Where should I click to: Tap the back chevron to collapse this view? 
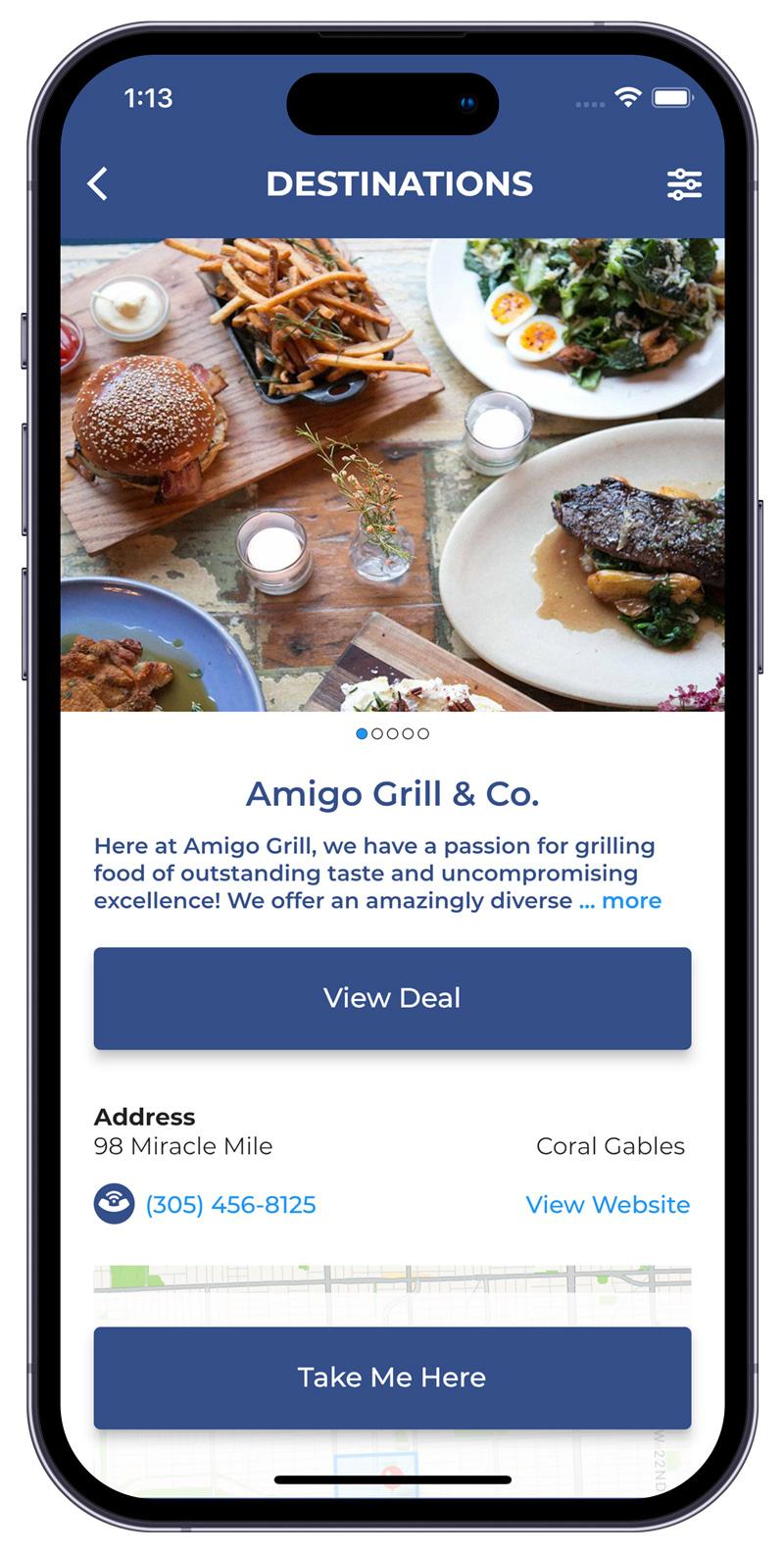(98, 183)
